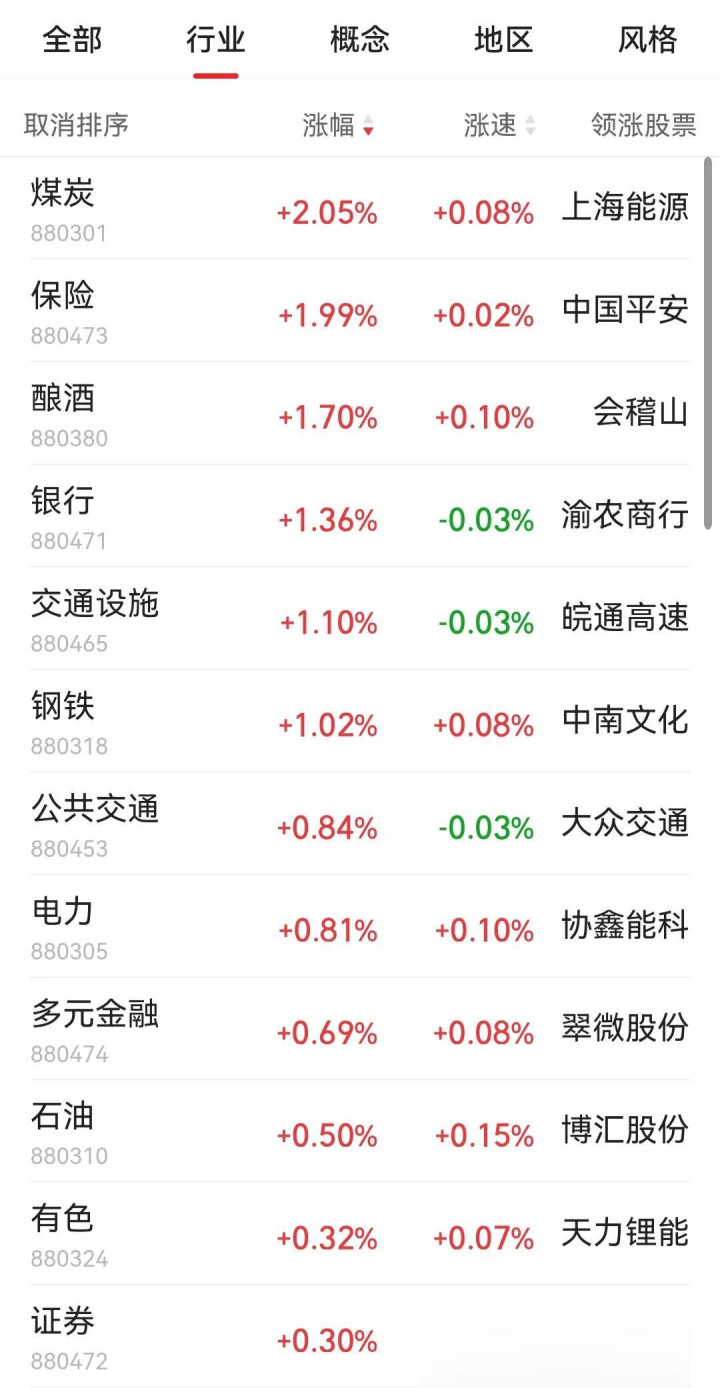The height and width of the screenshot is (1388, 720).
Task: Switch to the 全部 tab
Action: tap(72, 41)
